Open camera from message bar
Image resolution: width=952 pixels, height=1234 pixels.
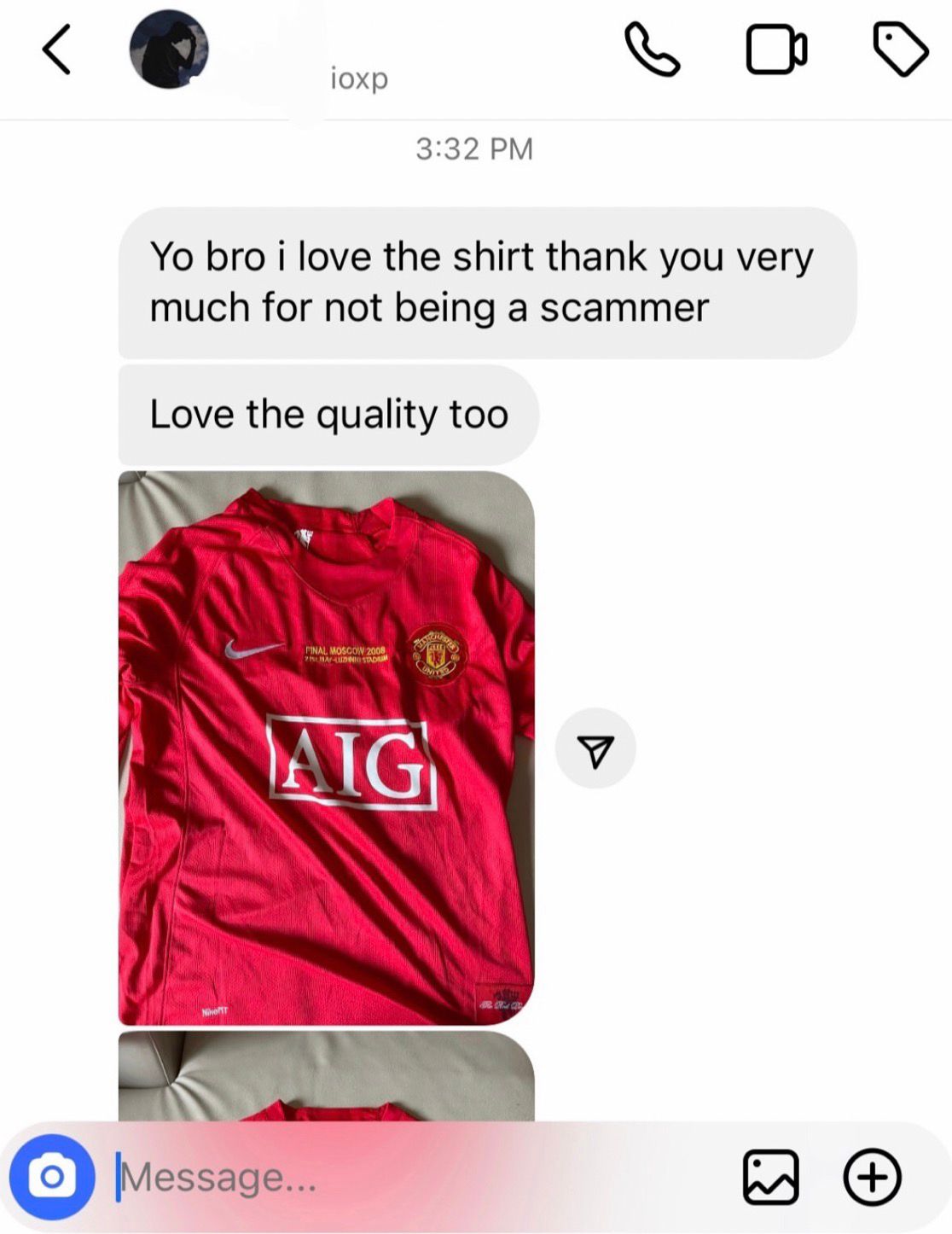click(52, 1177)
